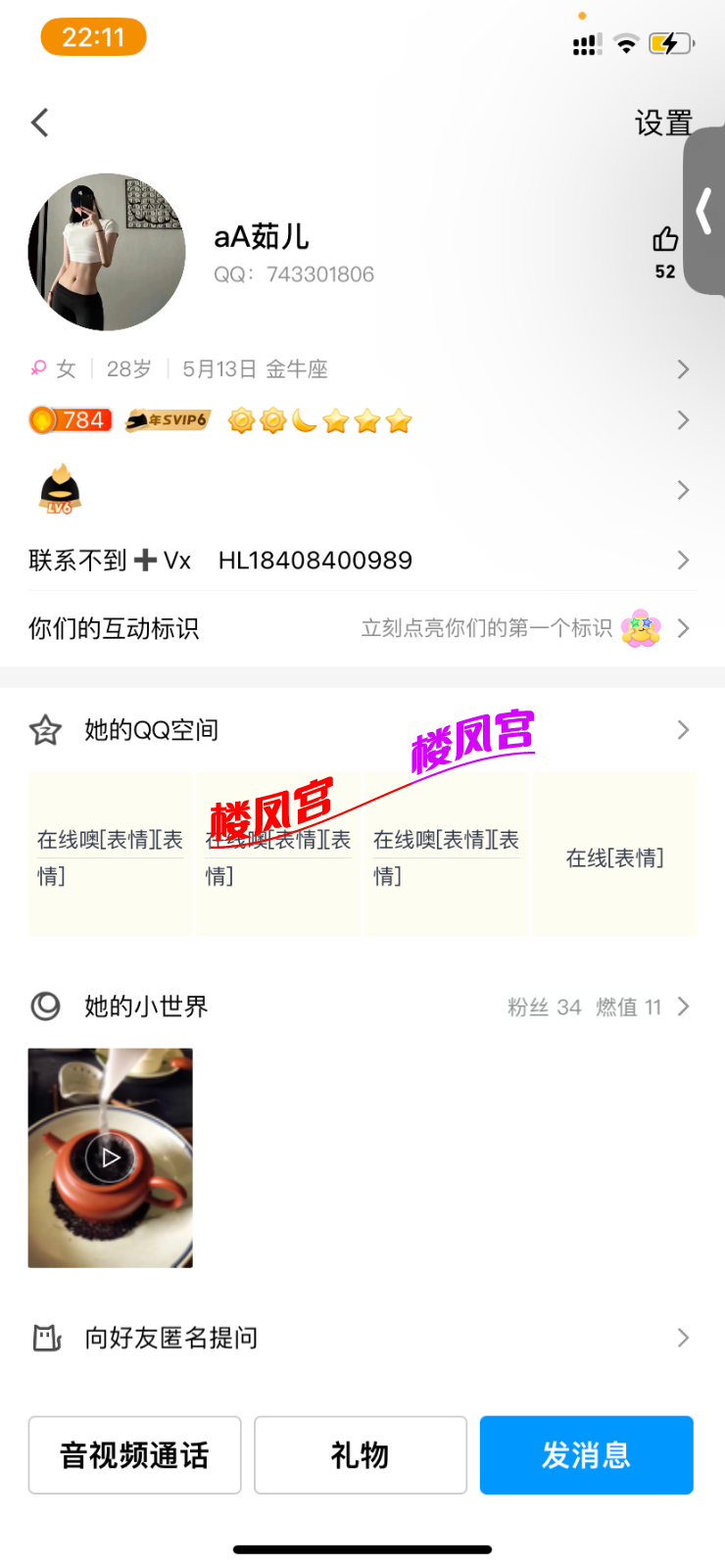Image resolution: width=725 pixels, height=1568 pixels.
Task: View the aA茹儿 profile avatar
Action: tap(107, 252)
